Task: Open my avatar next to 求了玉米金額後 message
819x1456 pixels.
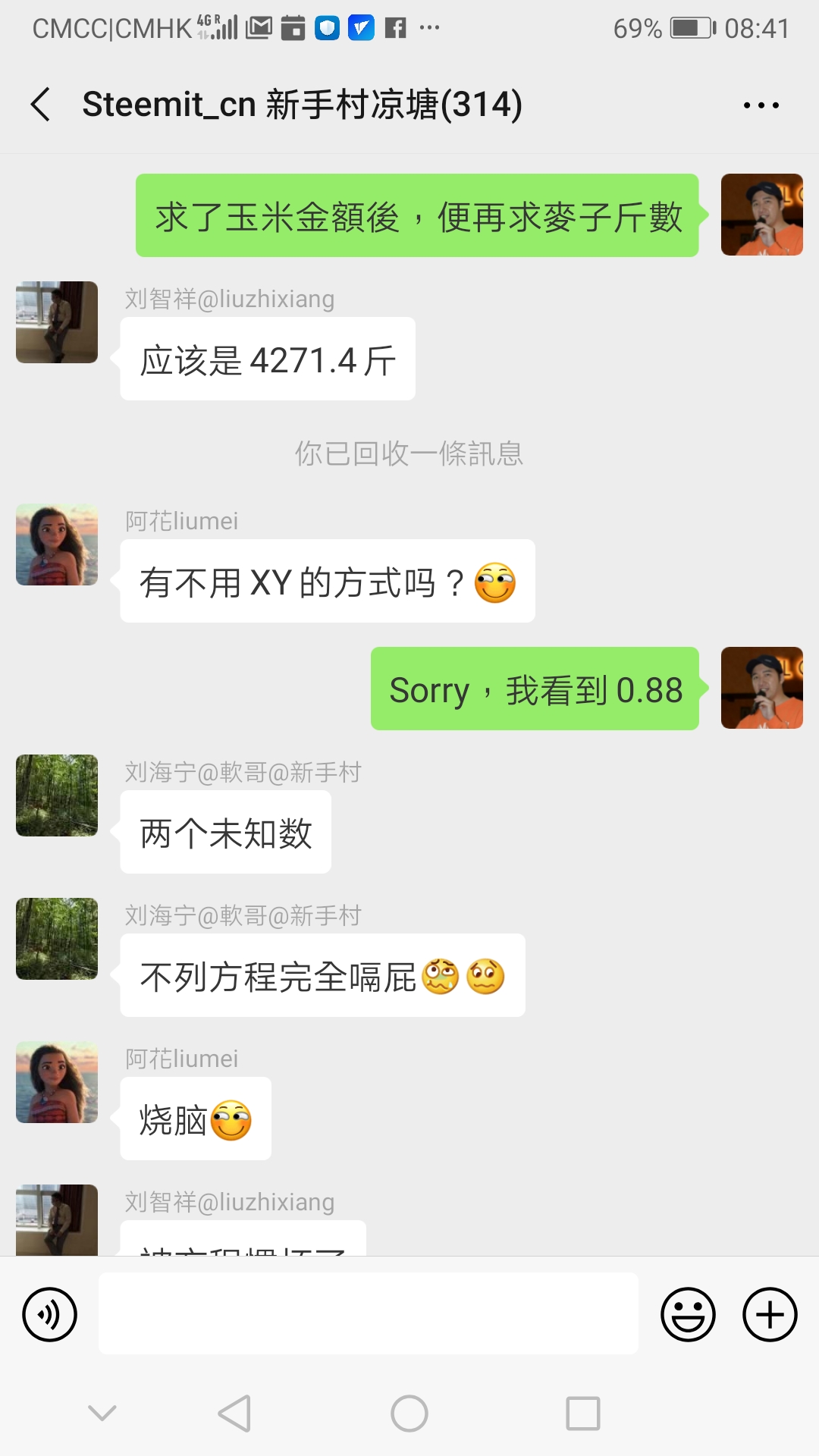Action: pyautogui.click(x=761, y=215)
